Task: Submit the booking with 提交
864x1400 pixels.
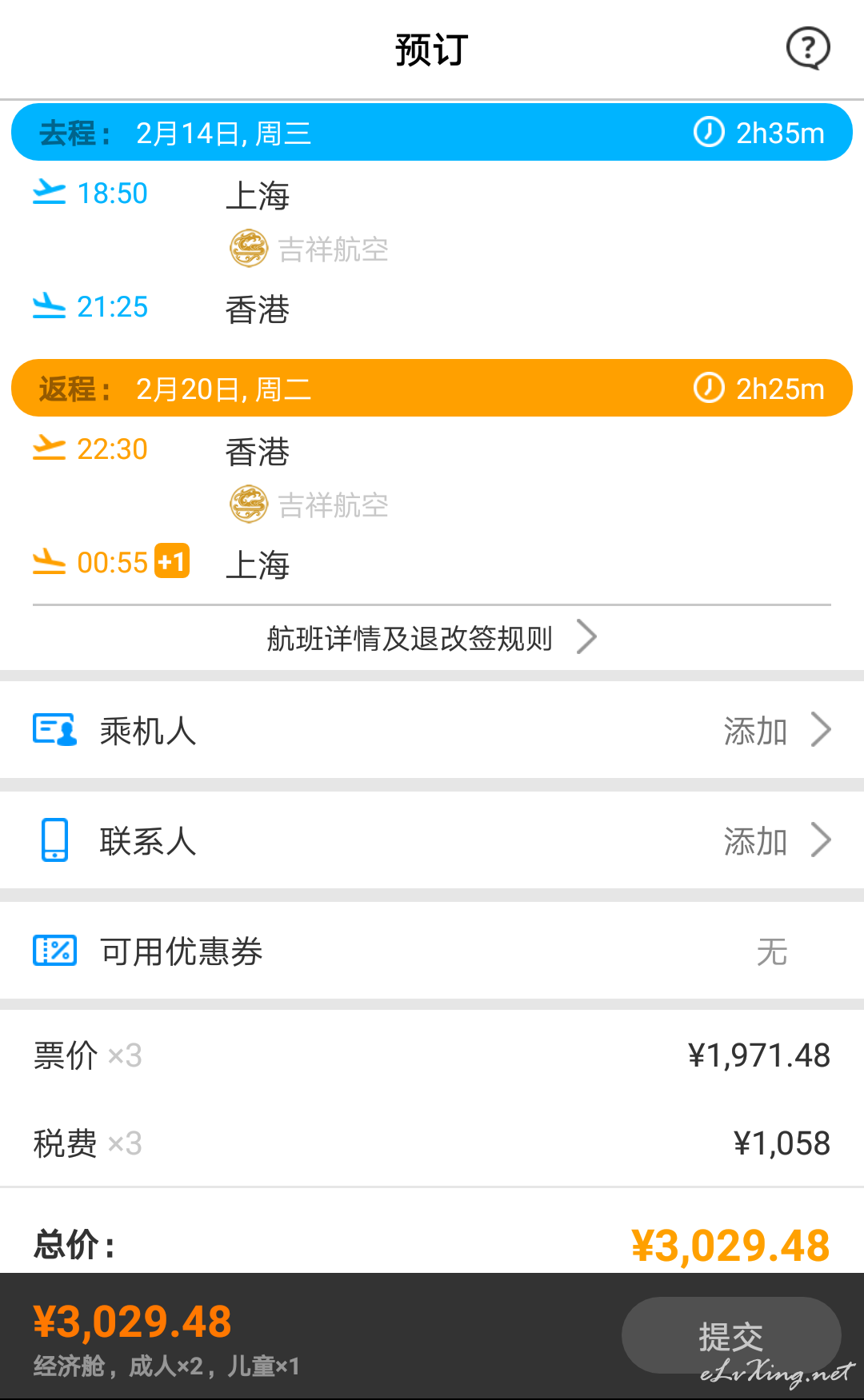Action: (x=731, y=1336)
